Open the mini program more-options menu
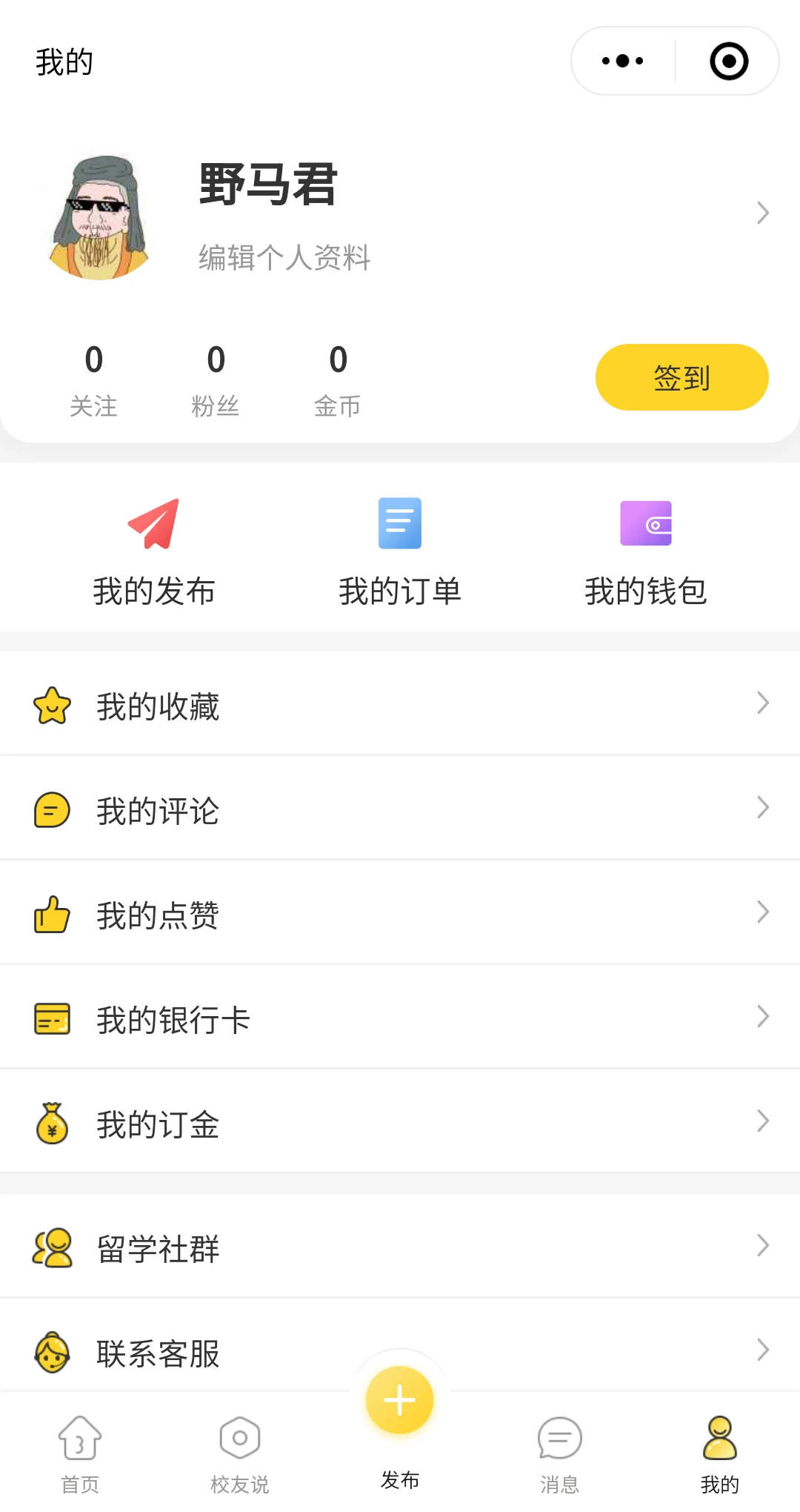This screenshot has height=1512, width=800. (623, 61)
